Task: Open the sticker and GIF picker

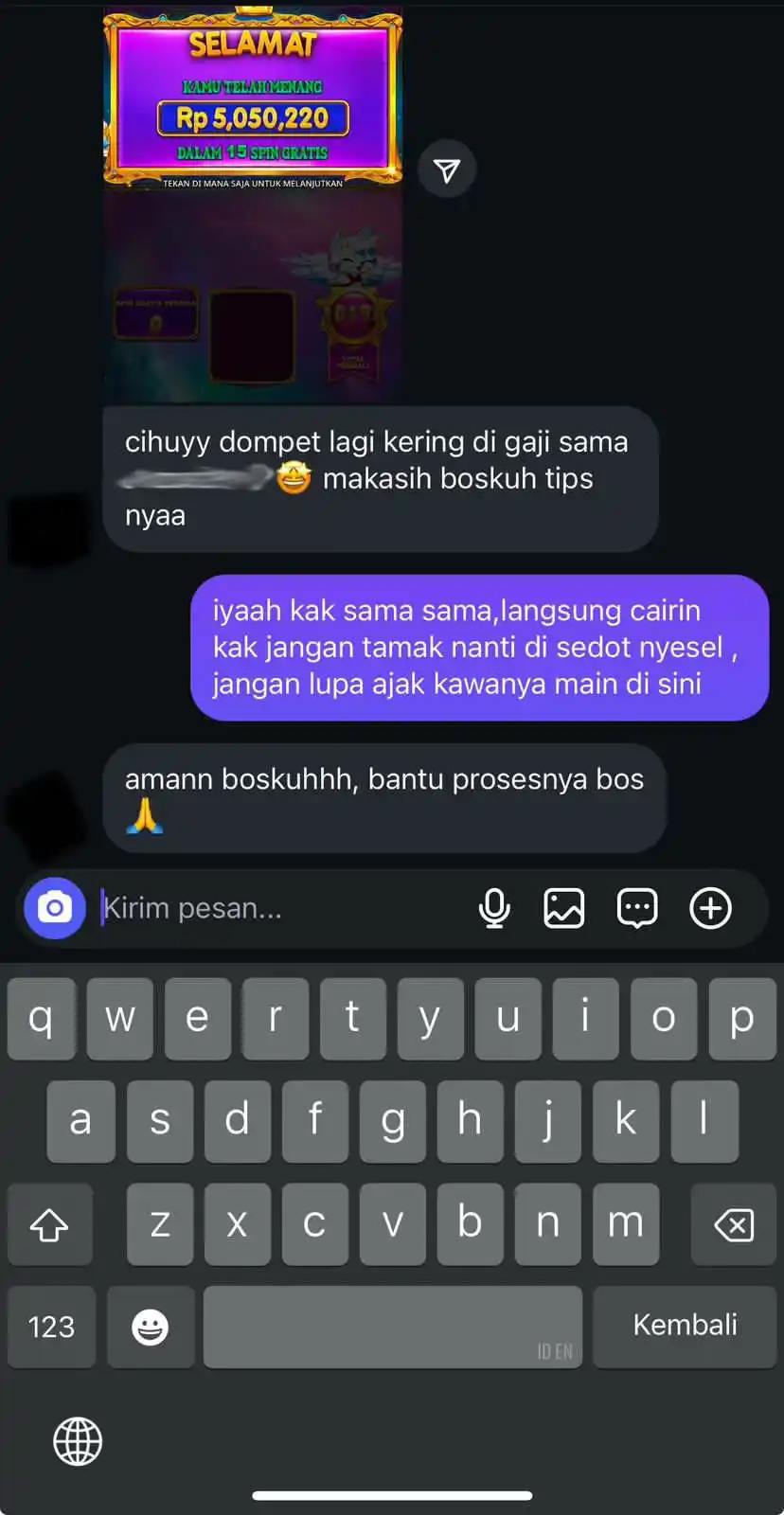Action: point(637,908)
